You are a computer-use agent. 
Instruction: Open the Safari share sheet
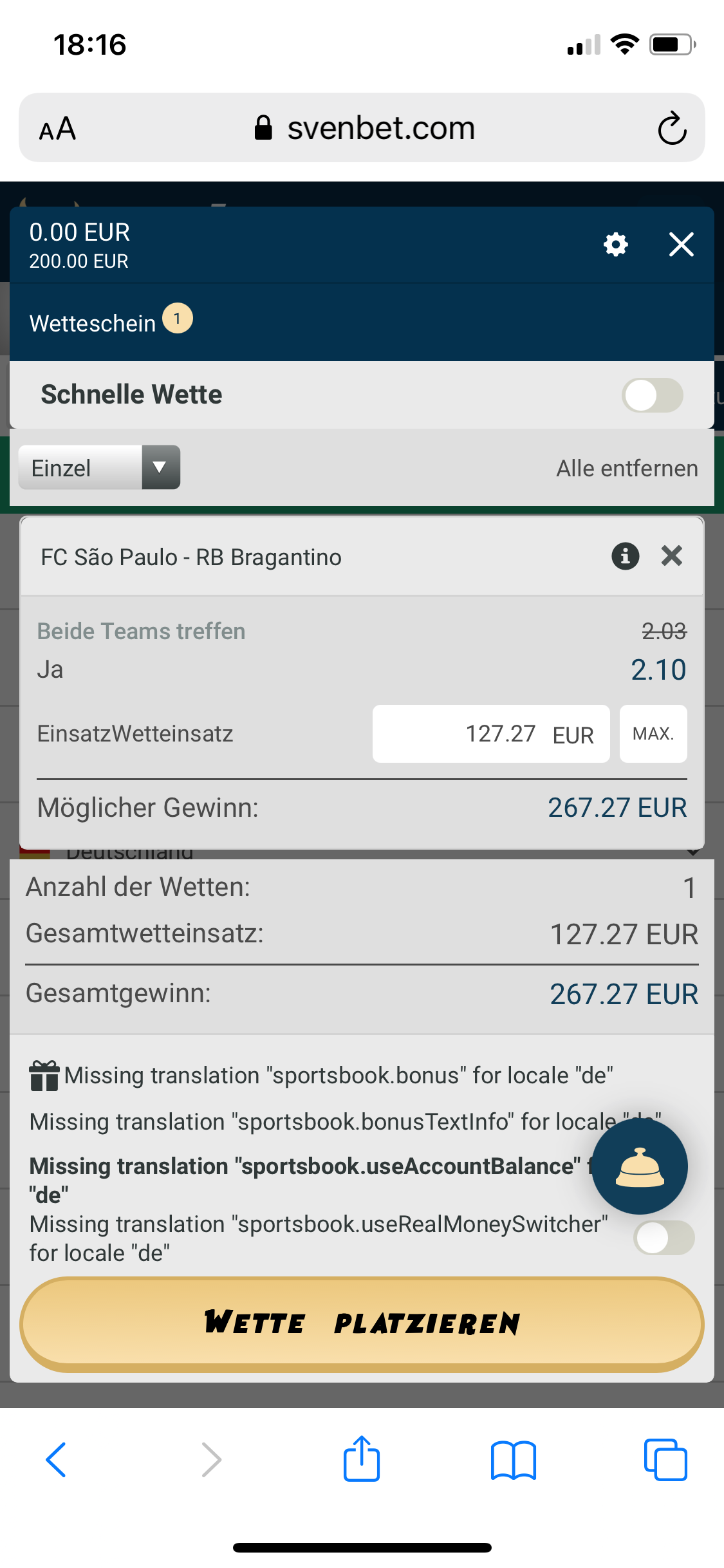362,1459
